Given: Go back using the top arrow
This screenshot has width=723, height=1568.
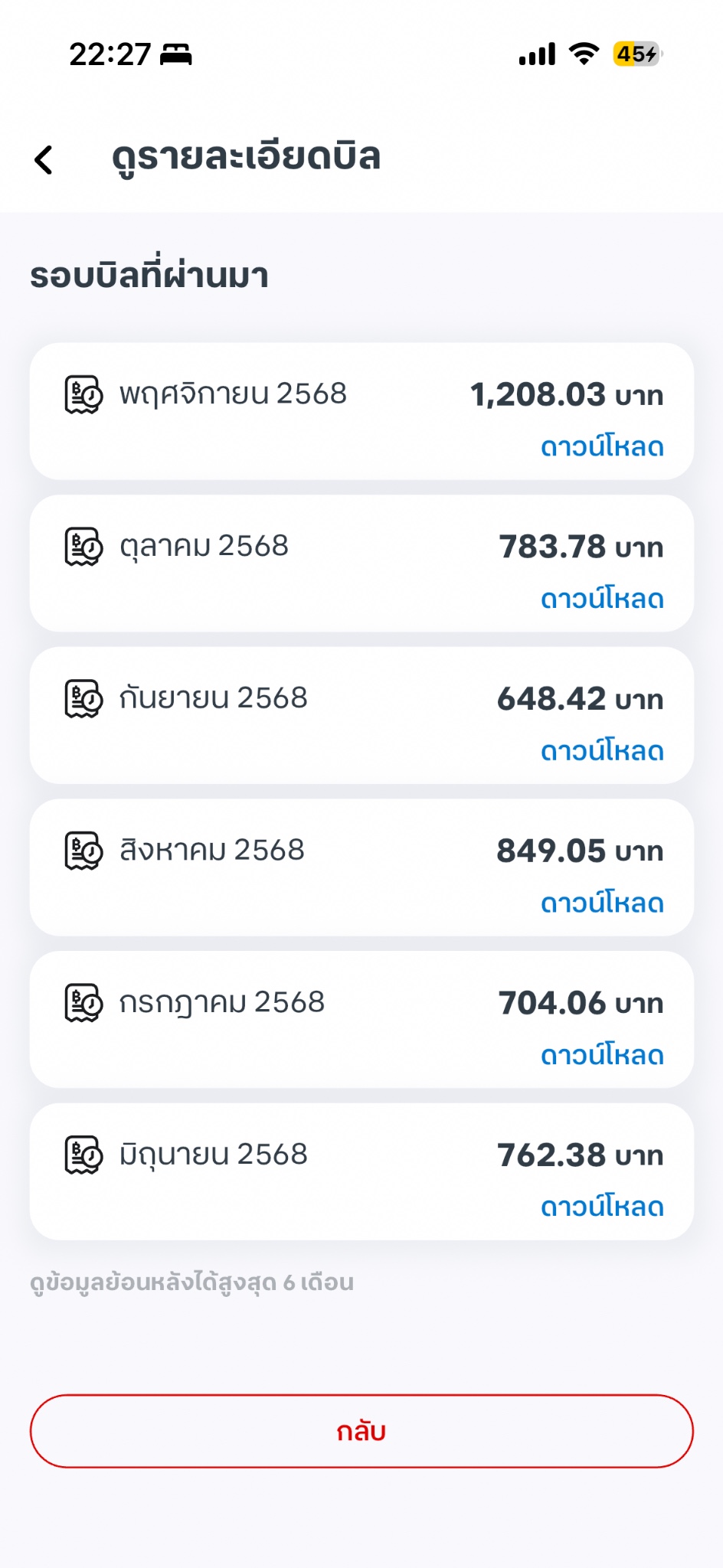Looking at the screenshot, I should pos(44,160).
